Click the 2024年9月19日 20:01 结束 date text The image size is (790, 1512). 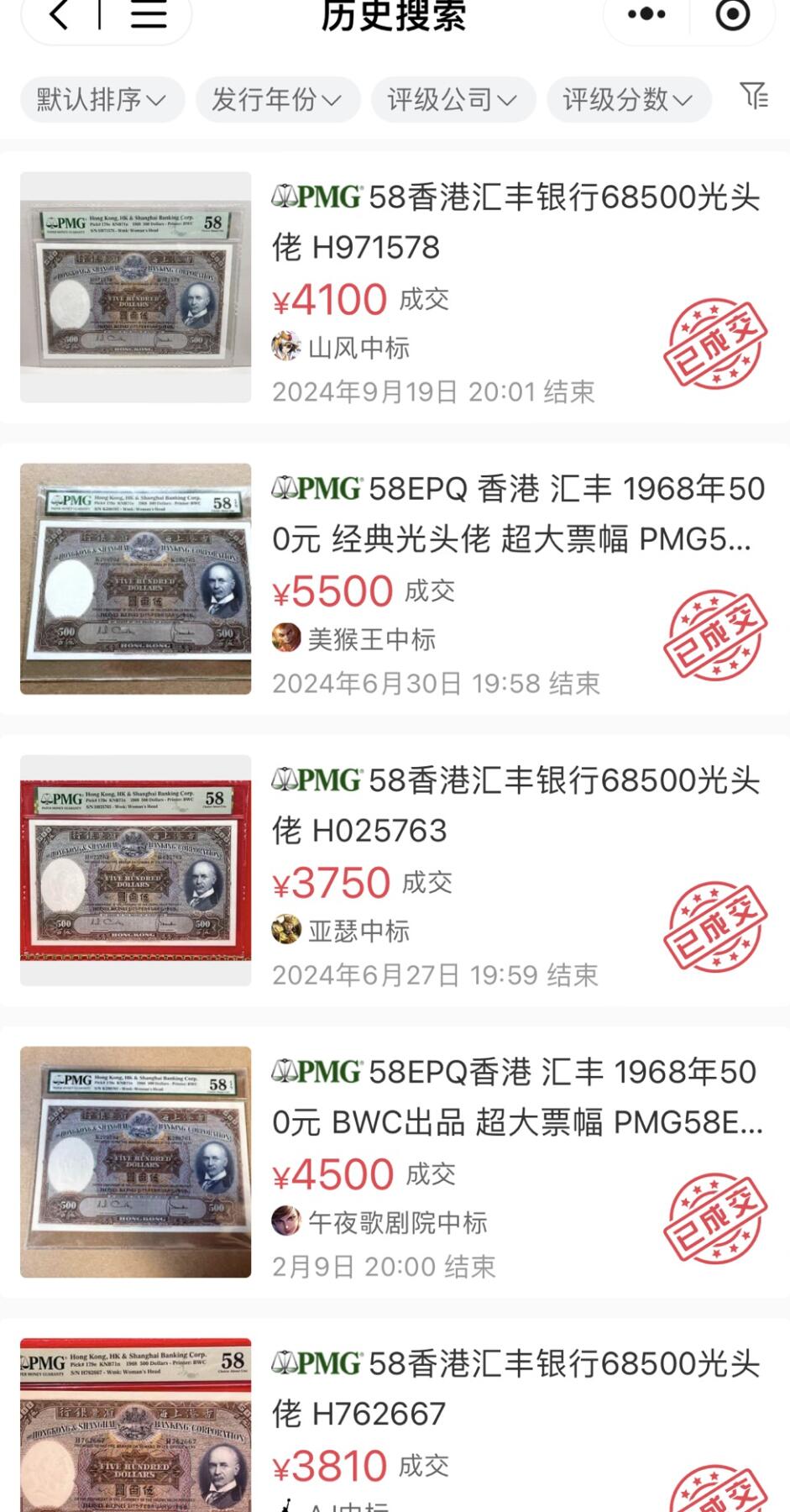[x=436, y=391]
